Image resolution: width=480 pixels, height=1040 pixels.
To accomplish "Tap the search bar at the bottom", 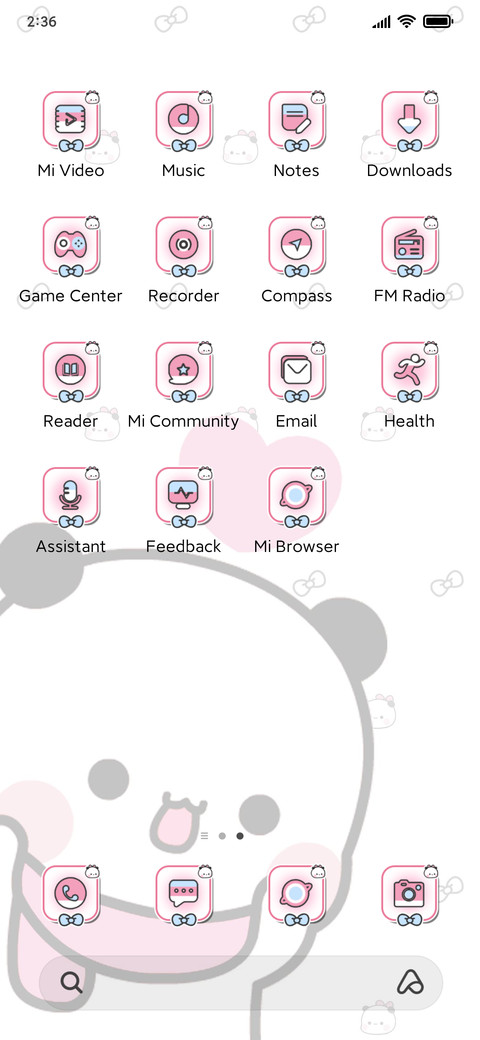I will 240,982.
